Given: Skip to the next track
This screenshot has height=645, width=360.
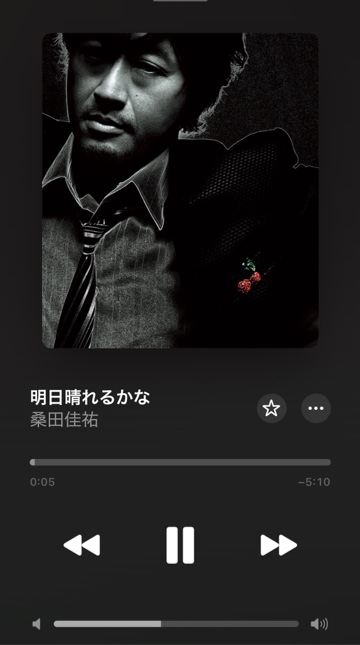Looking at the screenshot, I should point(279,545).
